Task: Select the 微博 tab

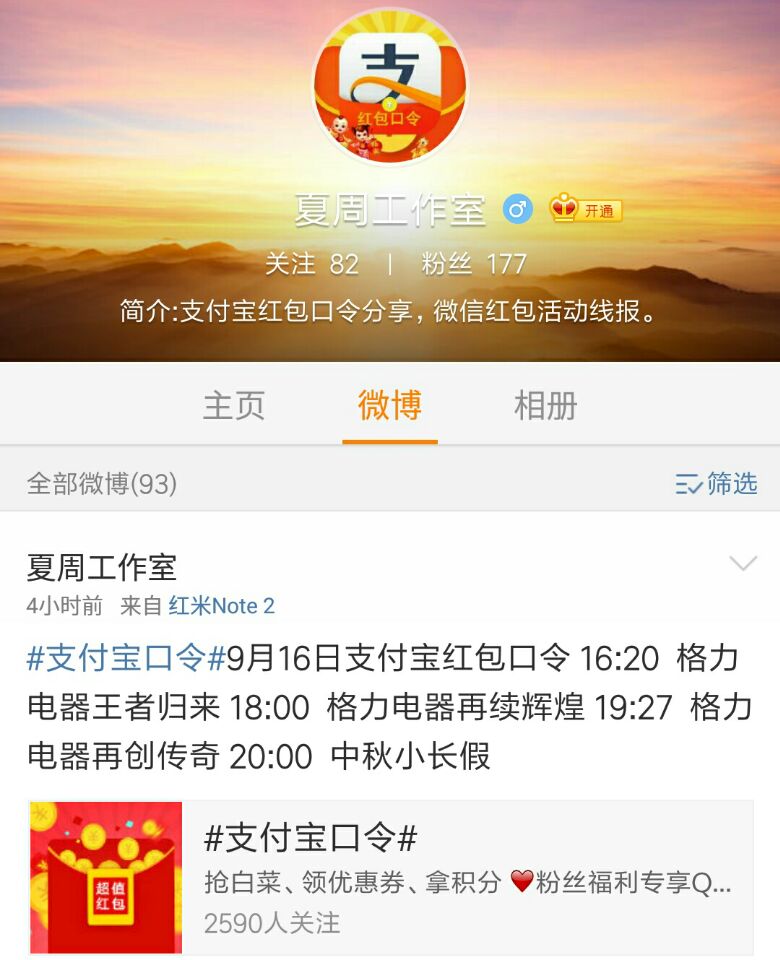Action: tap(388, 406)
